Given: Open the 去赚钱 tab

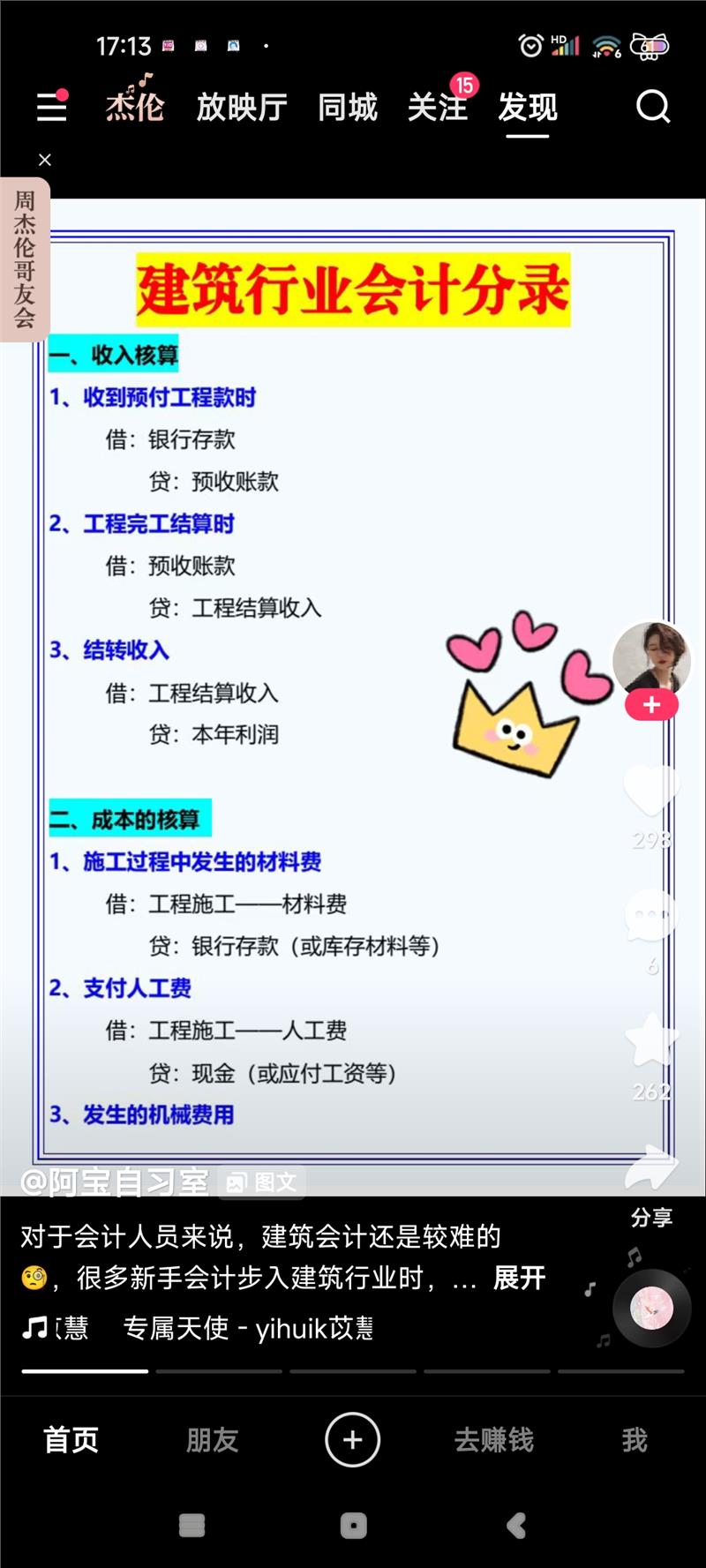Looking at the screenshot, I should tap(493, 1440).
